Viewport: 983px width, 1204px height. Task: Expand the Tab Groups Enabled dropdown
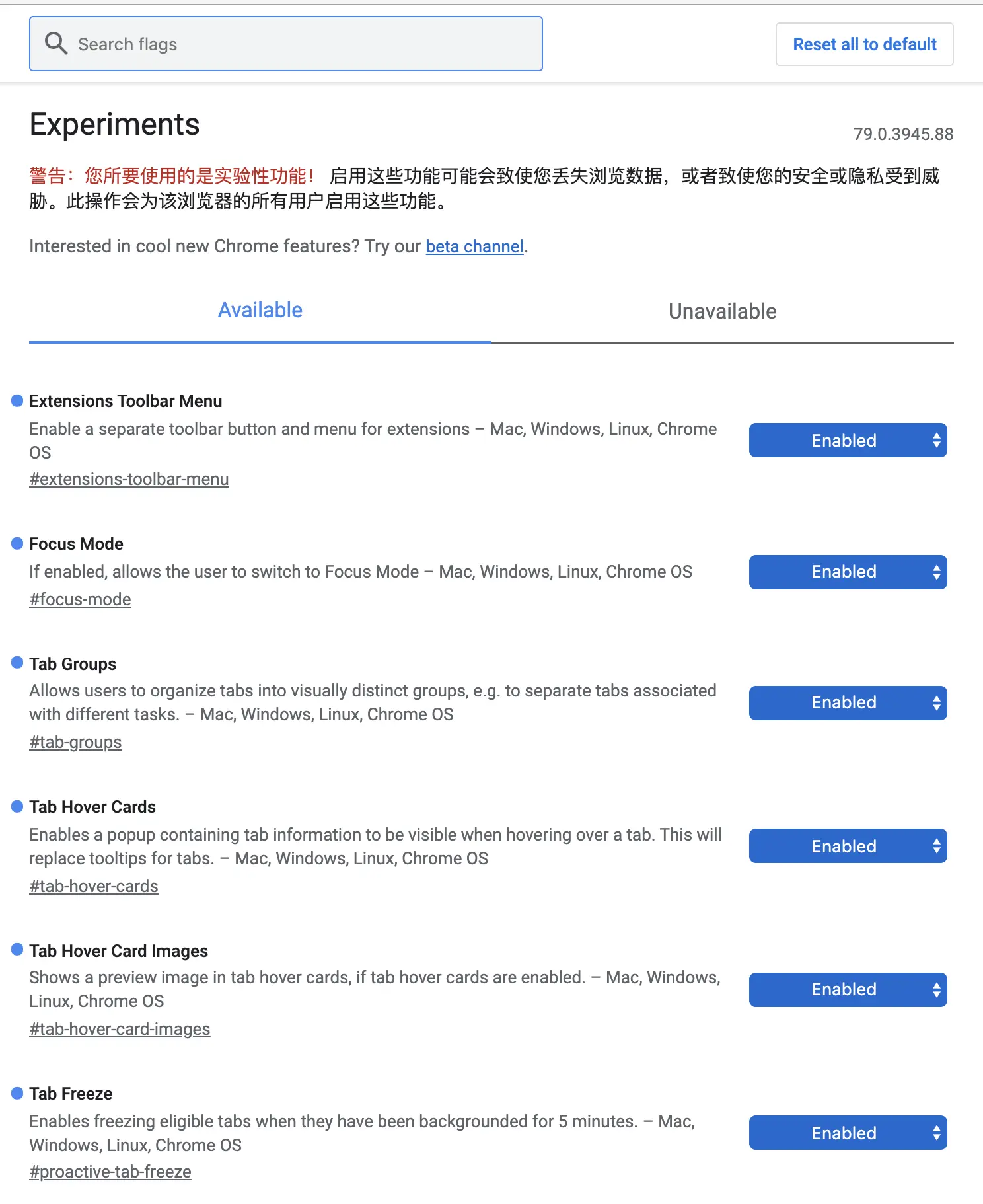848,703
